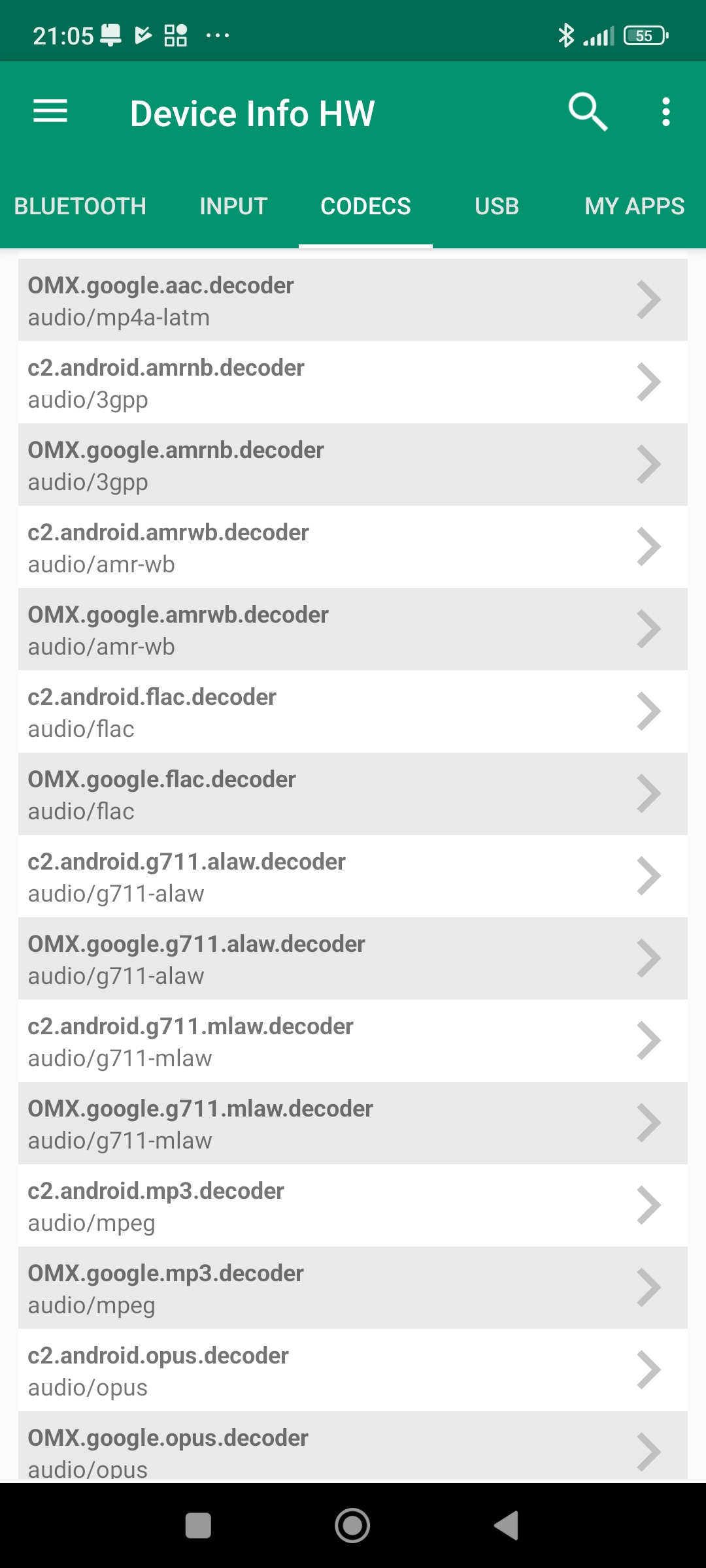View c2.android.amrnb.decoder codec info
This screenshot has height=1568, width=706.
click(352, 383)
